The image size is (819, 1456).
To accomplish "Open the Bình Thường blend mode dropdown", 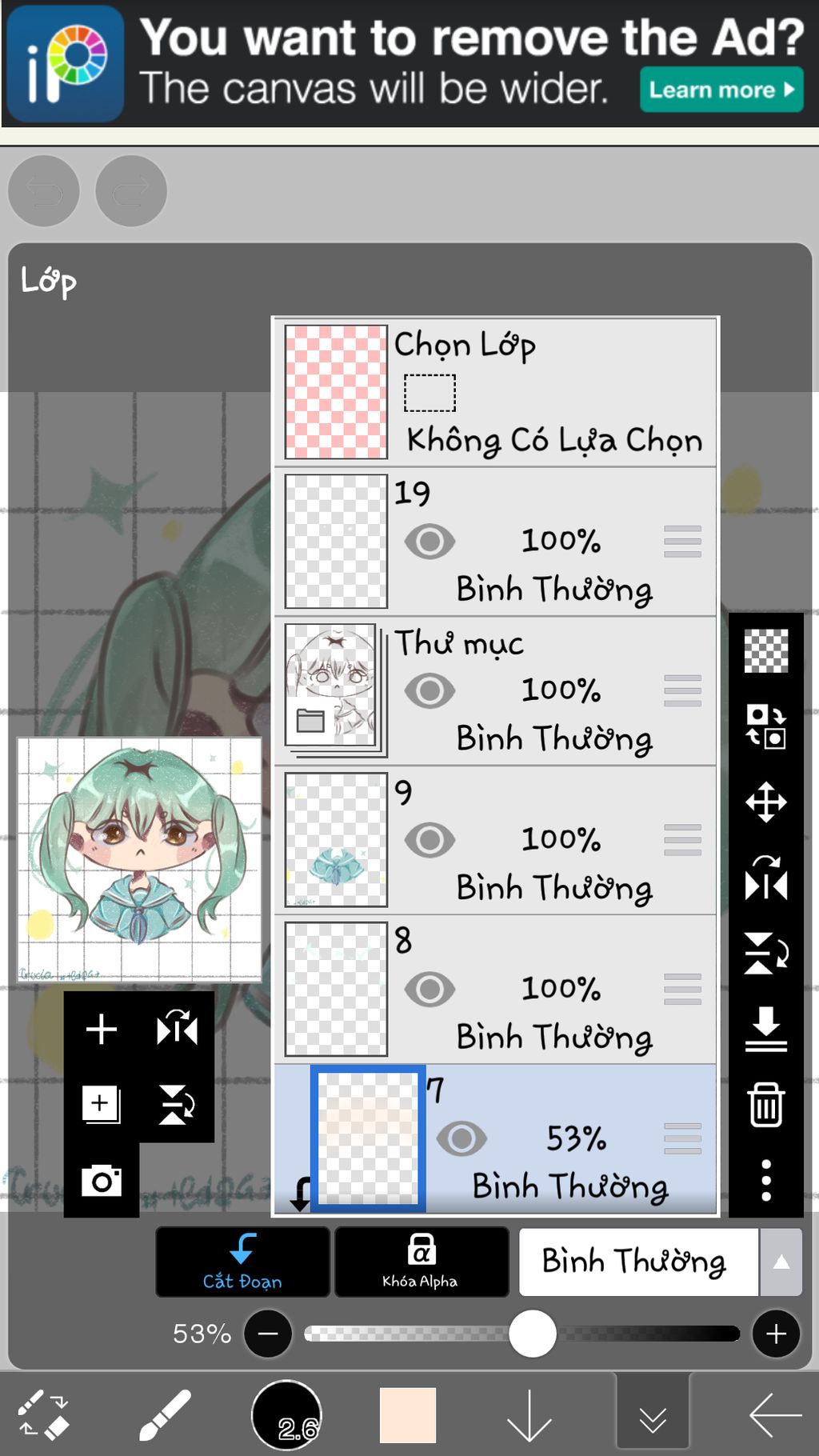I will 659,1262.
